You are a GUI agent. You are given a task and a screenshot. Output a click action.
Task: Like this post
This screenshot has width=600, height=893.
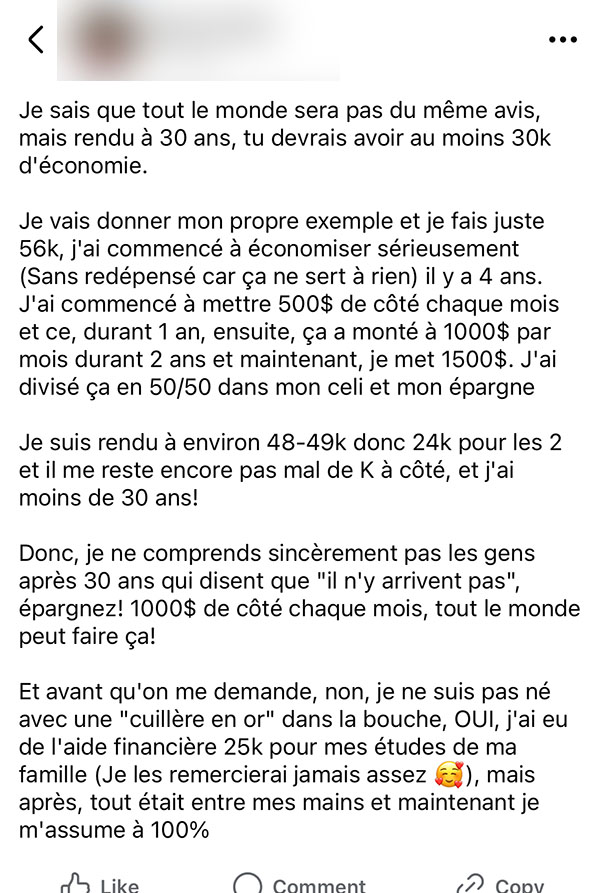pyautogui.click(x=100, y=884)
